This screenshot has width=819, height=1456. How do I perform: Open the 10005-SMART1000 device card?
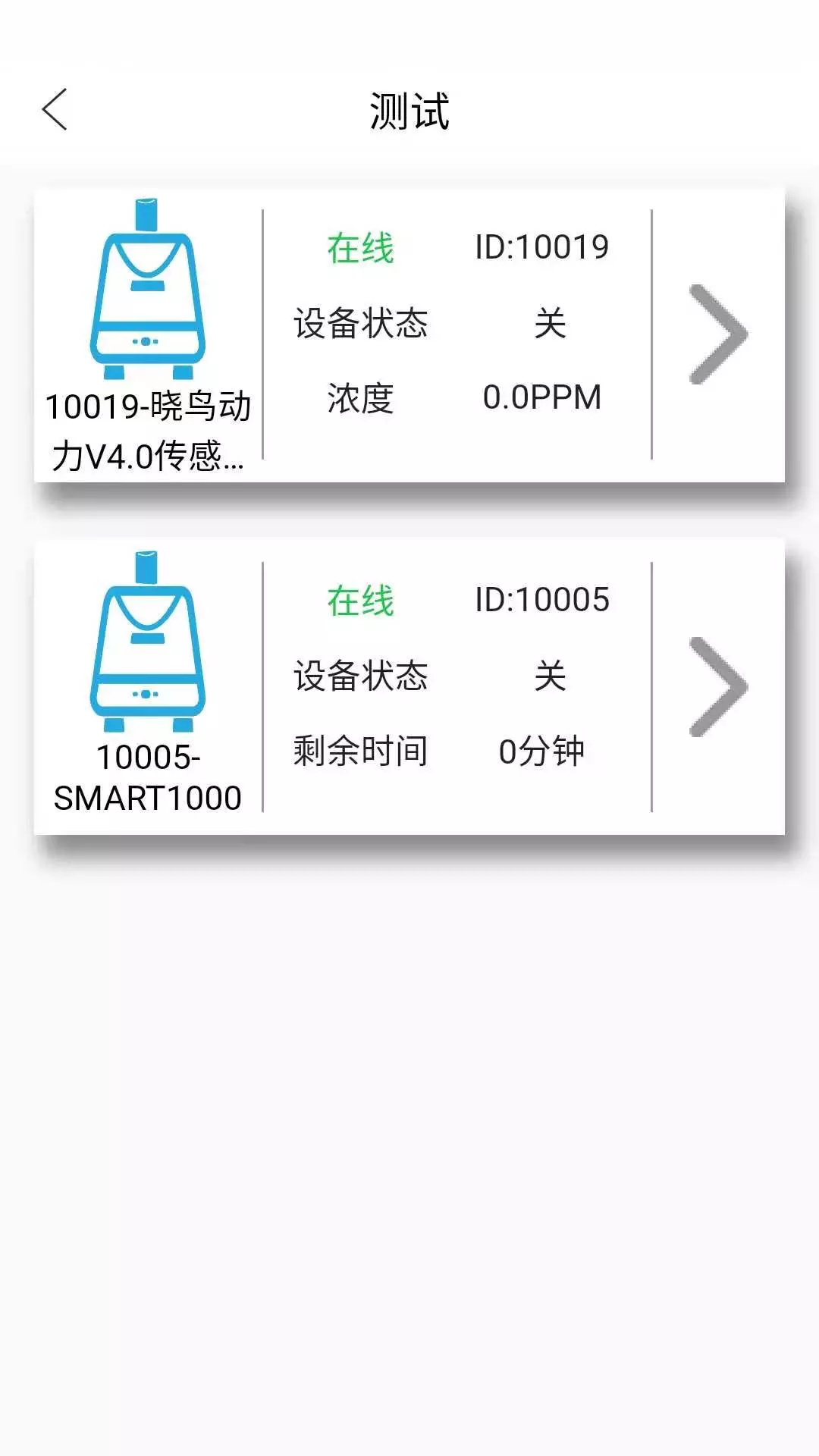[409, 687]
